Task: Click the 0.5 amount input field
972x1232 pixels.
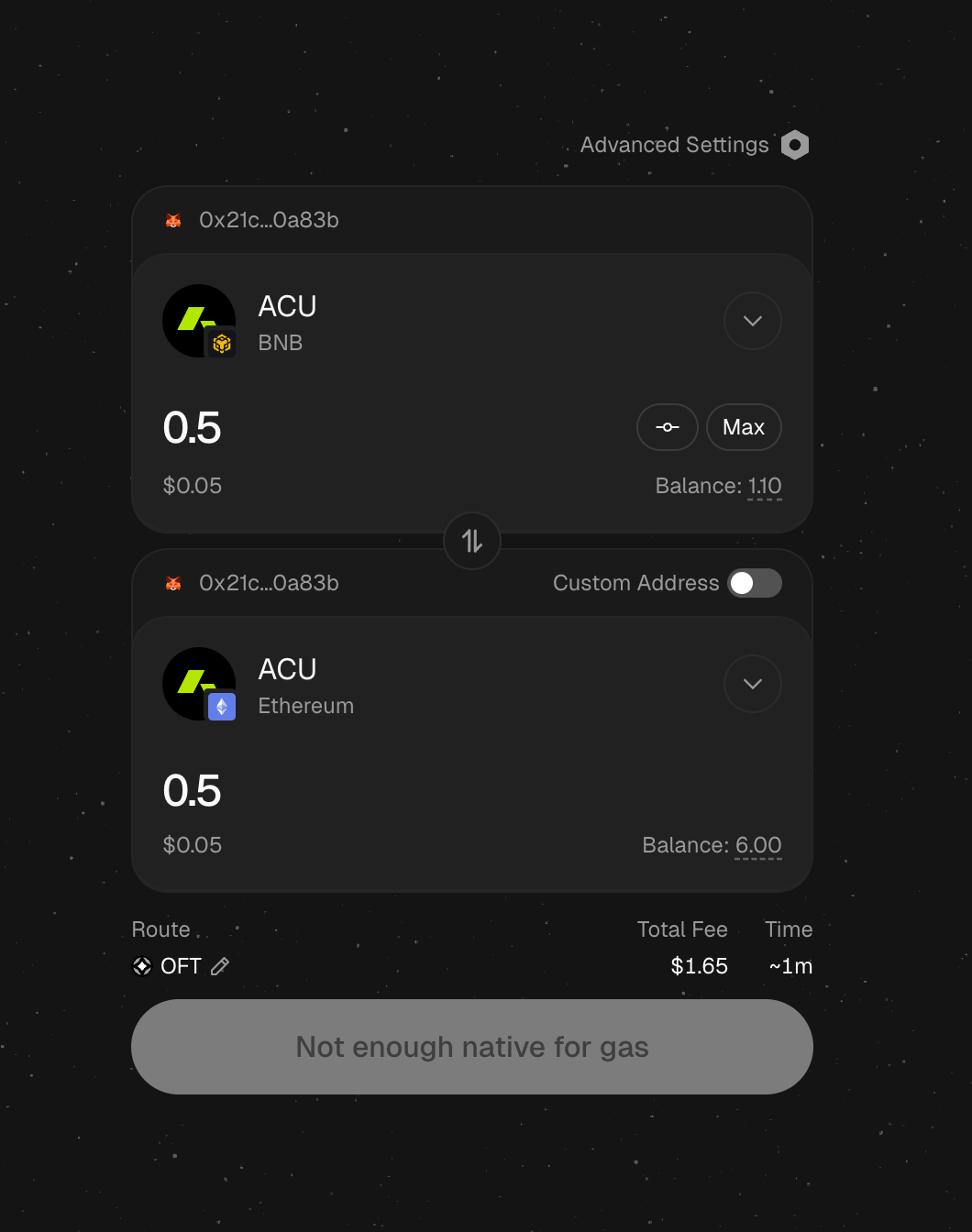Action: 192,427
